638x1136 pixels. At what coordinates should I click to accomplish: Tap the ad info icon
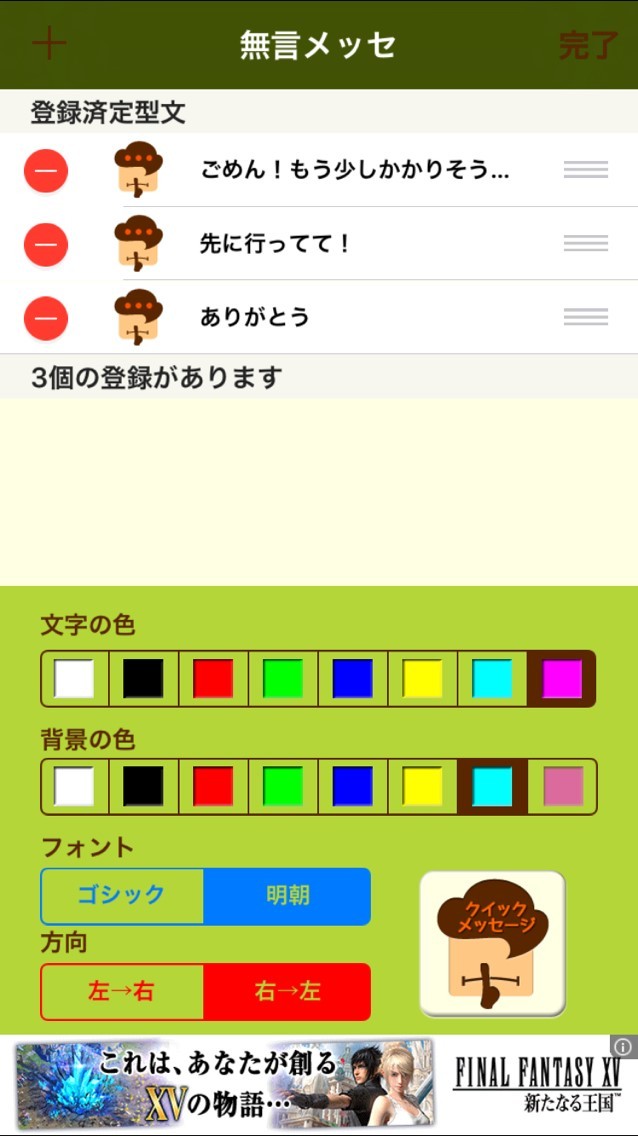click(622, 1047)
